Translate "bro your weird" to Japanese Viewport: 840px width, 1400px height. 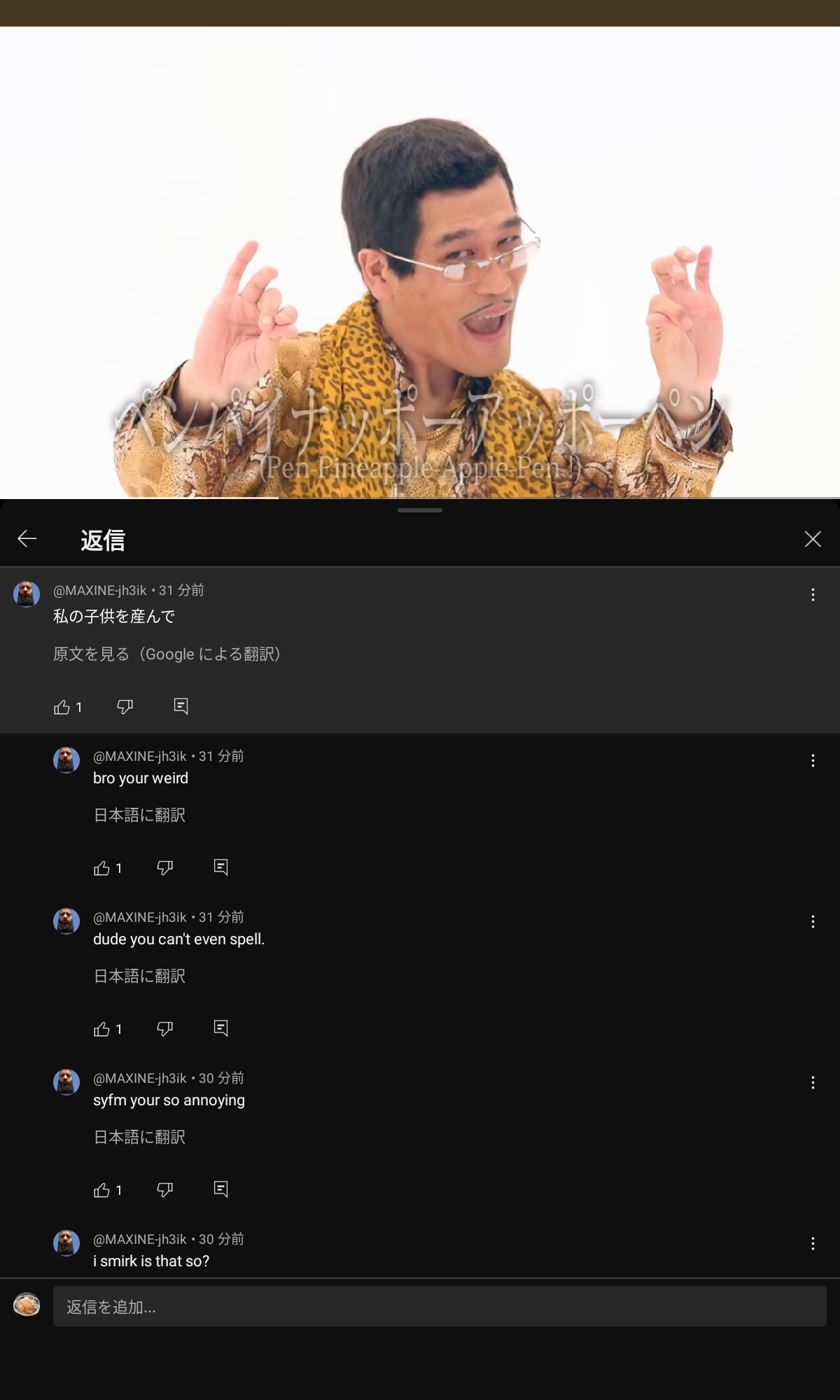pos(139,815)
